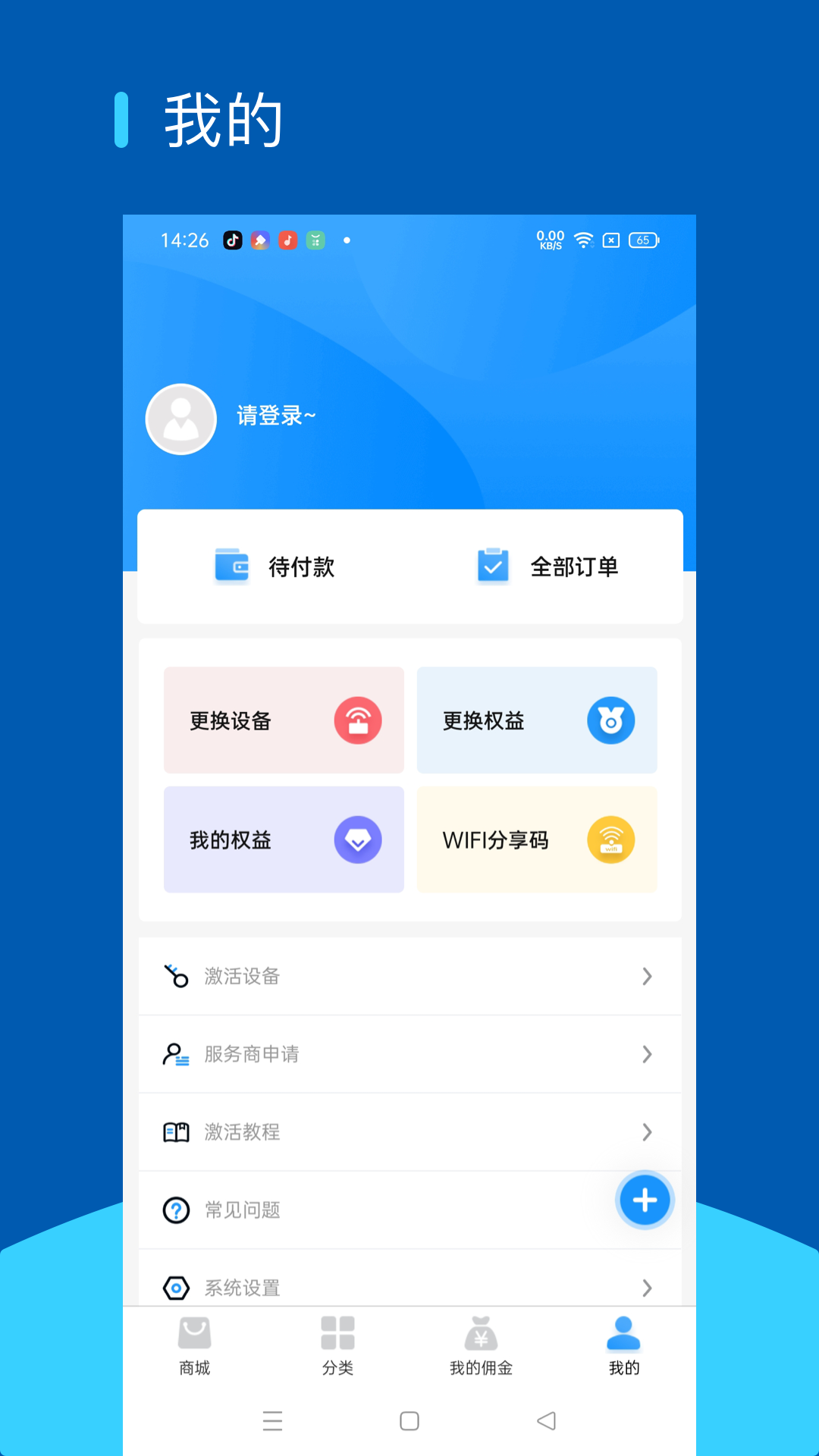The image size is (819, 1456).
Task: Click the floating plus button
Action: click(644, 1200)
